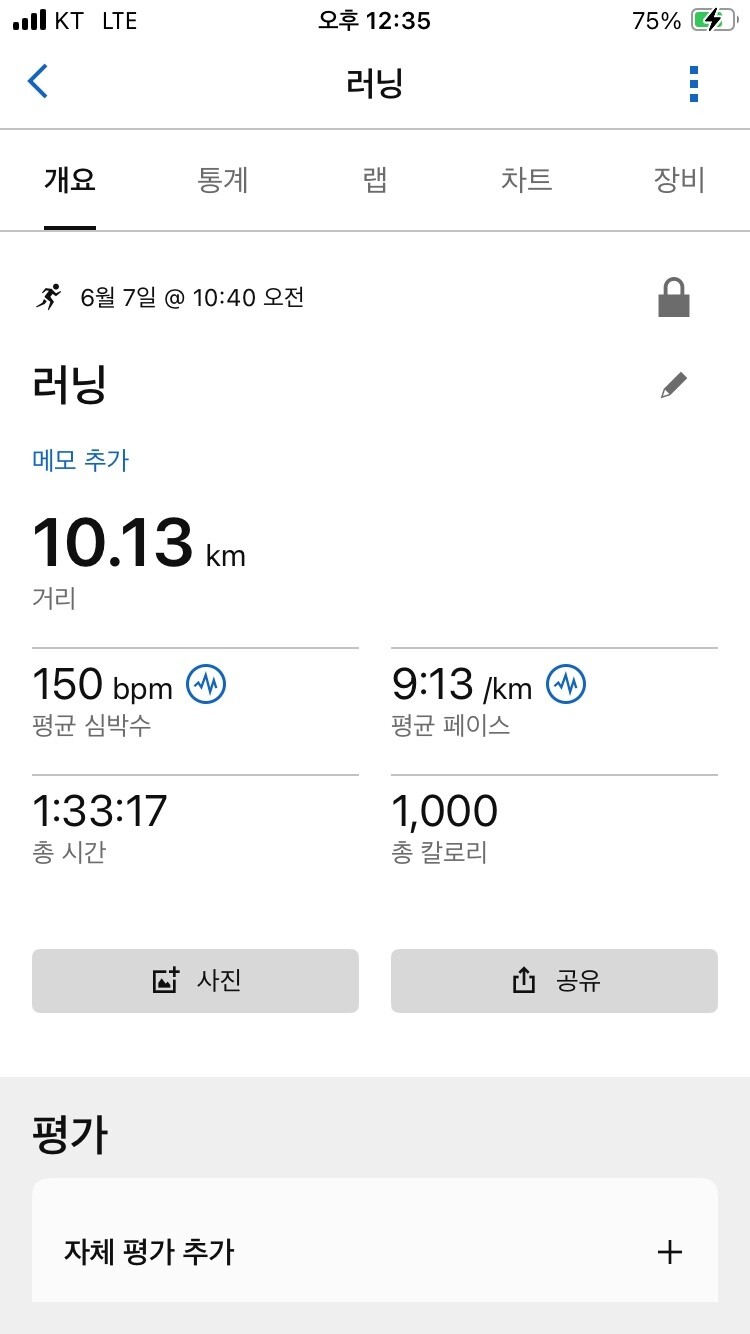Screen dimensions: 750x1334
Task: Tap the 메모 추가 link
Action: 80,460
